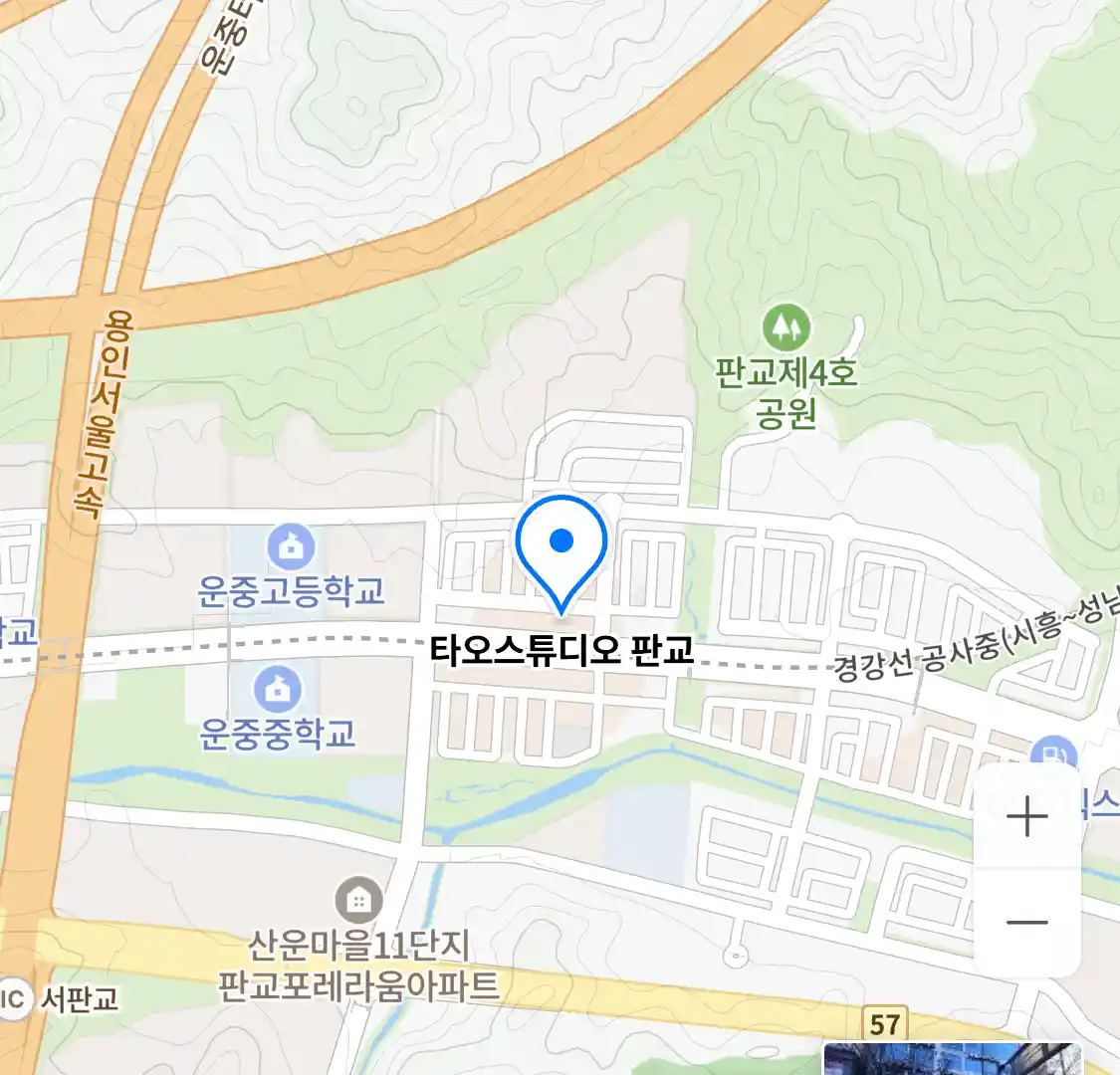Zoom in with the plus button
Image resolution: width=1120 pixels, height=1075 pixels.
(1026, 818)
